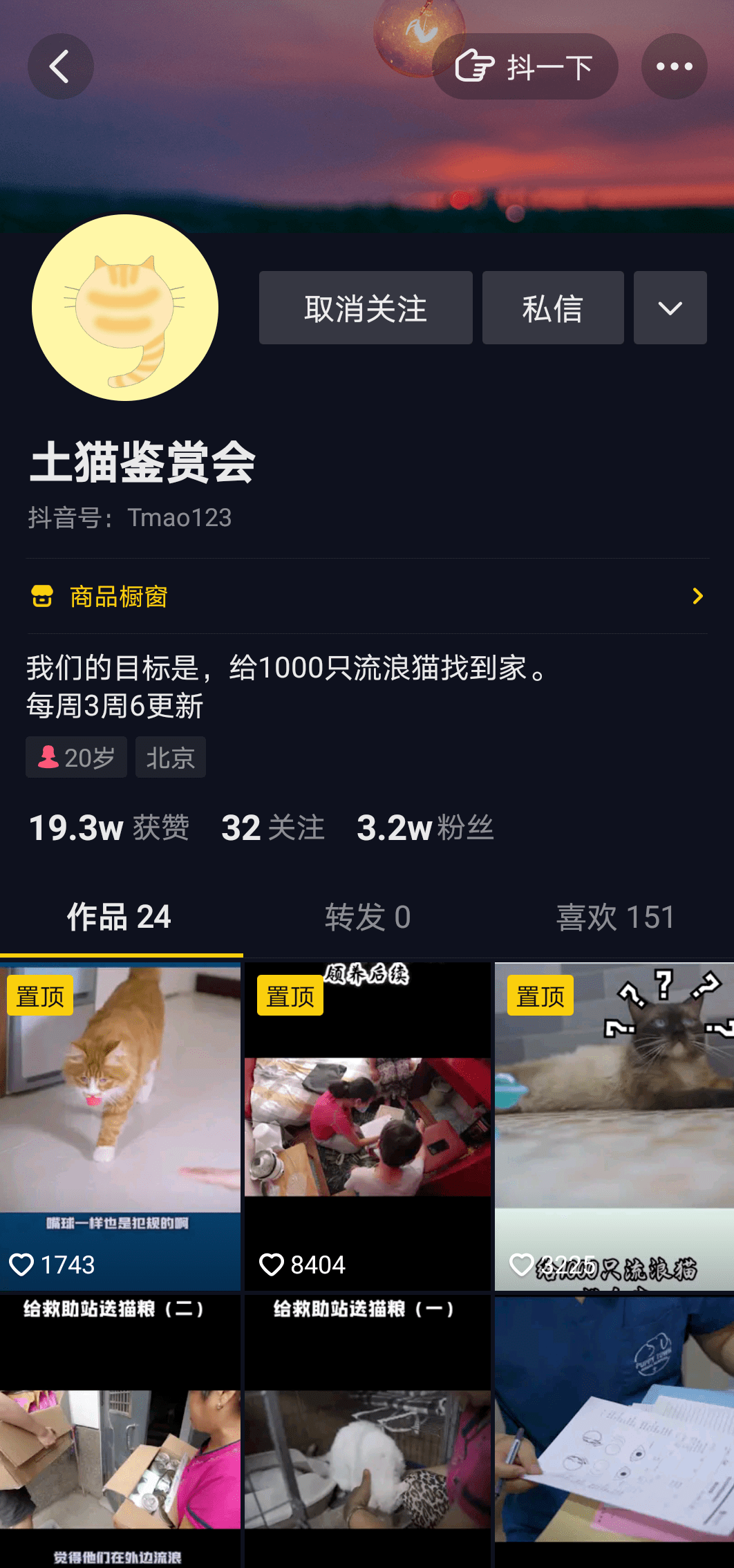The width and height of the screenshot is (734, 1568).
Task: Open video showing vet holding paperwork
Action: pos(614,1431)
